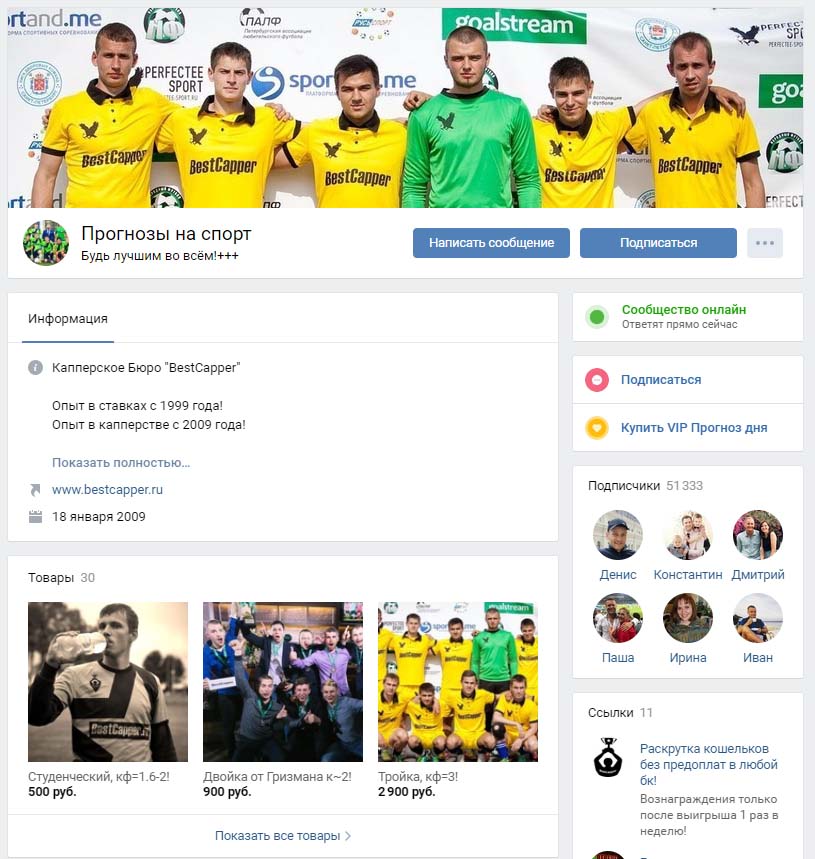This screenshot has height=859, width=815.
Task: Tap the Написать сообщение button
Action: coord(491,243)
